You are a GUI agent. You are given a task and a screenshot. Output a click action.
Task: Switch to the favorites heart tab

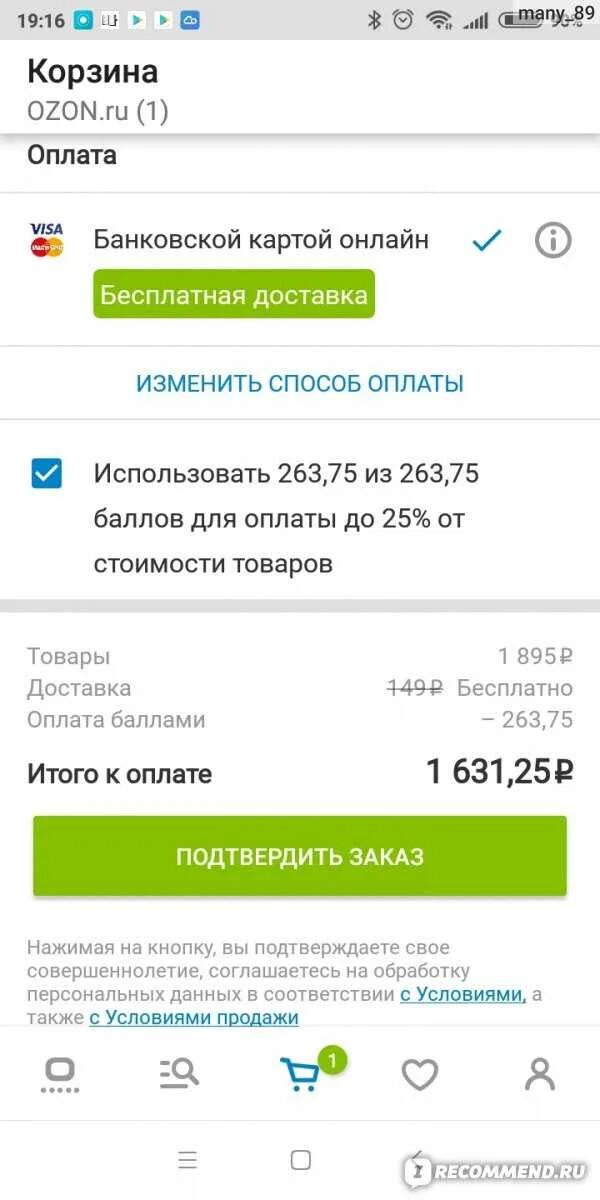tap(420, 1075)
